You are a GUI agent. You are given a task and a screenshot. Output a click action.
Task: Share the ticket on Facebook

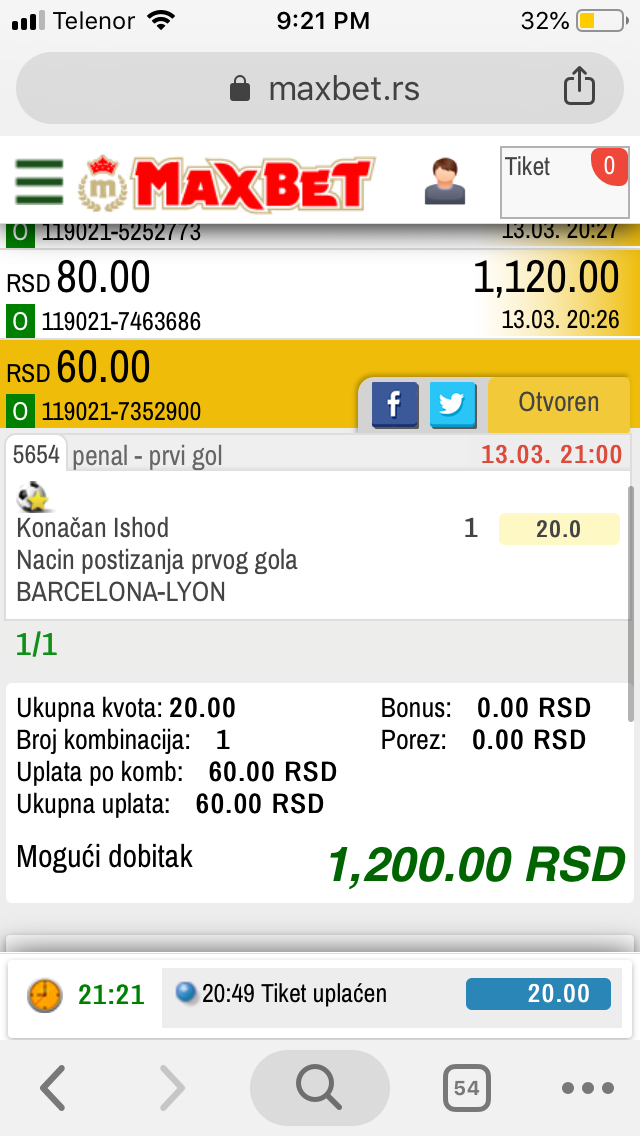click(395, 404)
